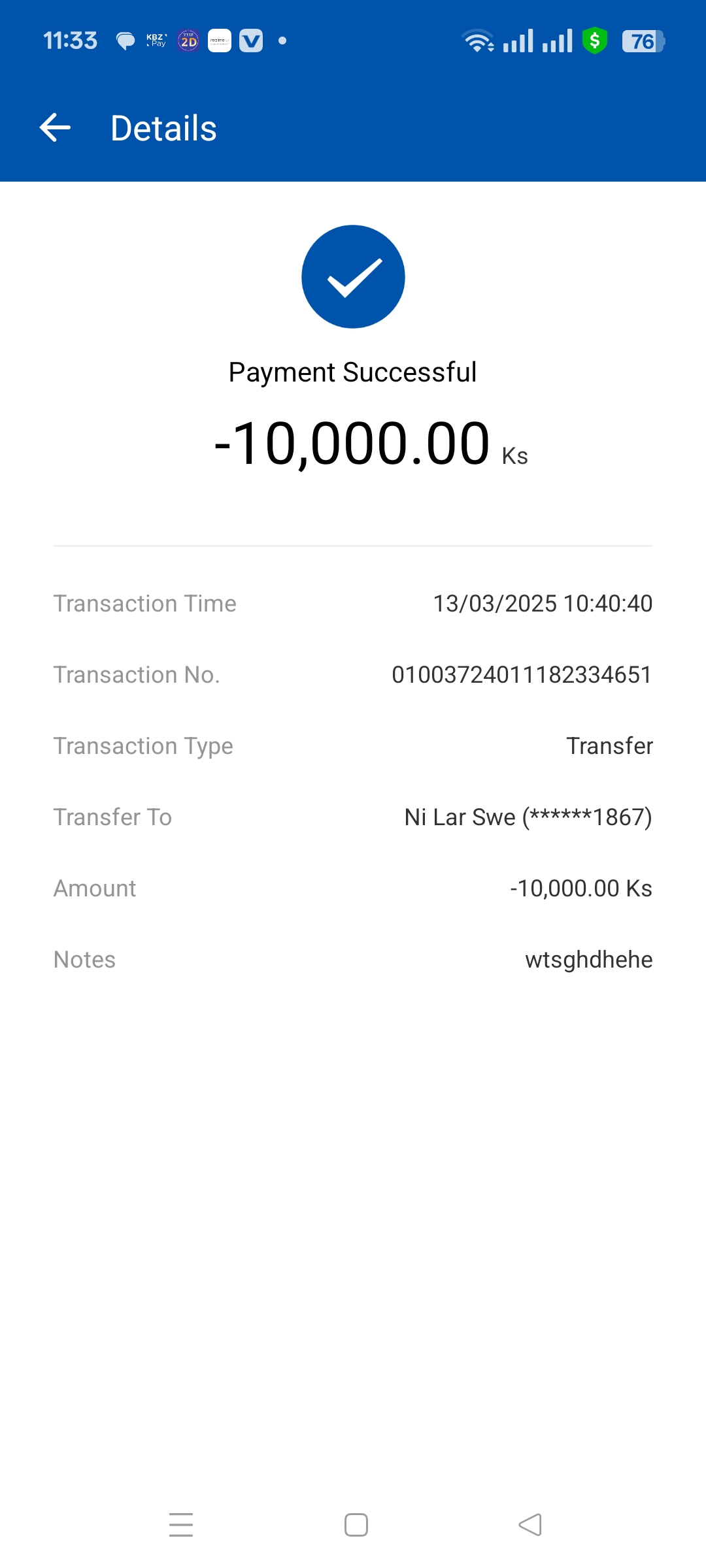
Task: Open the system recent apps menu
Action: 181,1525
